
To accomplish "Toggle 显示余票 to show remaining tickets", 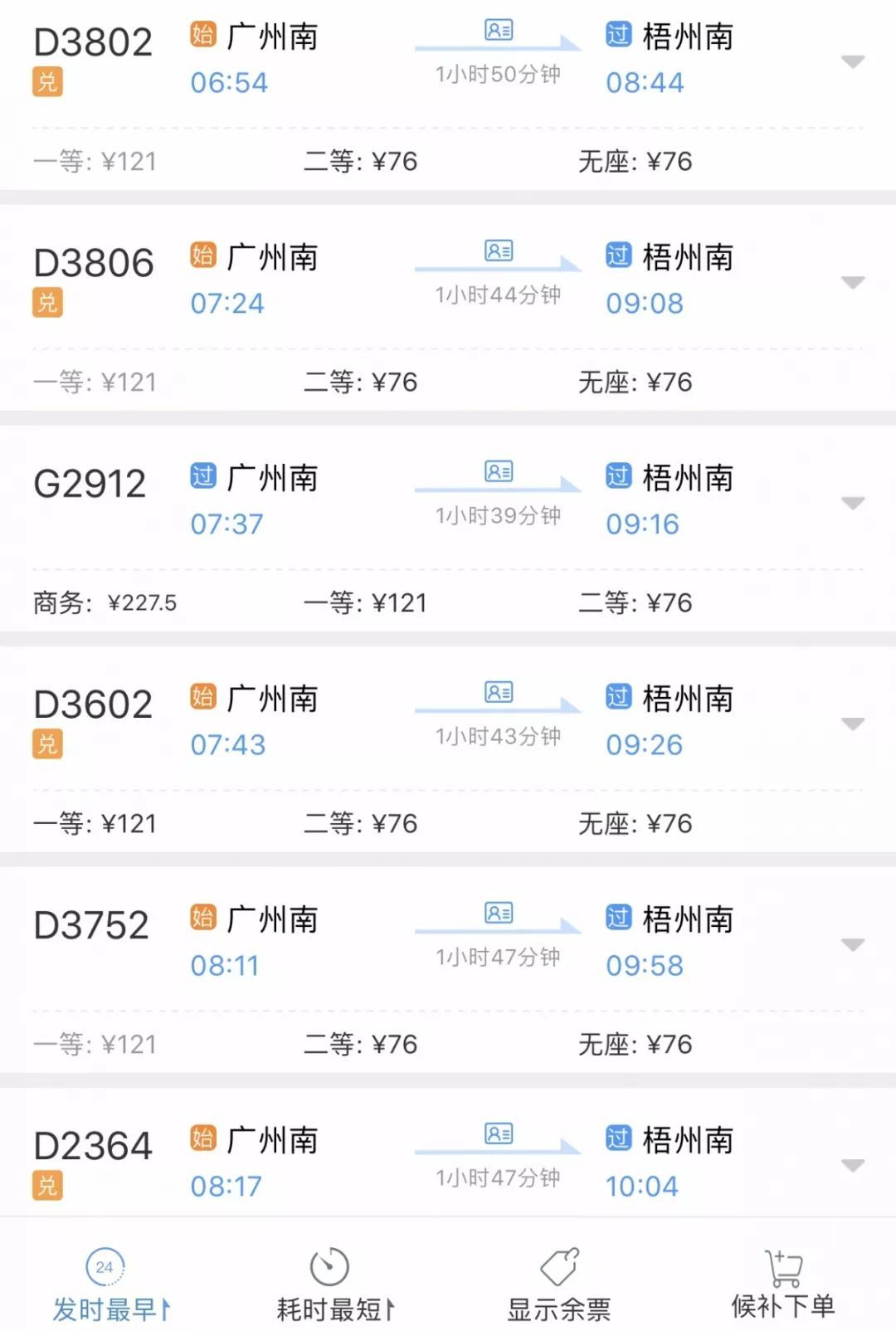I will click(559, 1285).
